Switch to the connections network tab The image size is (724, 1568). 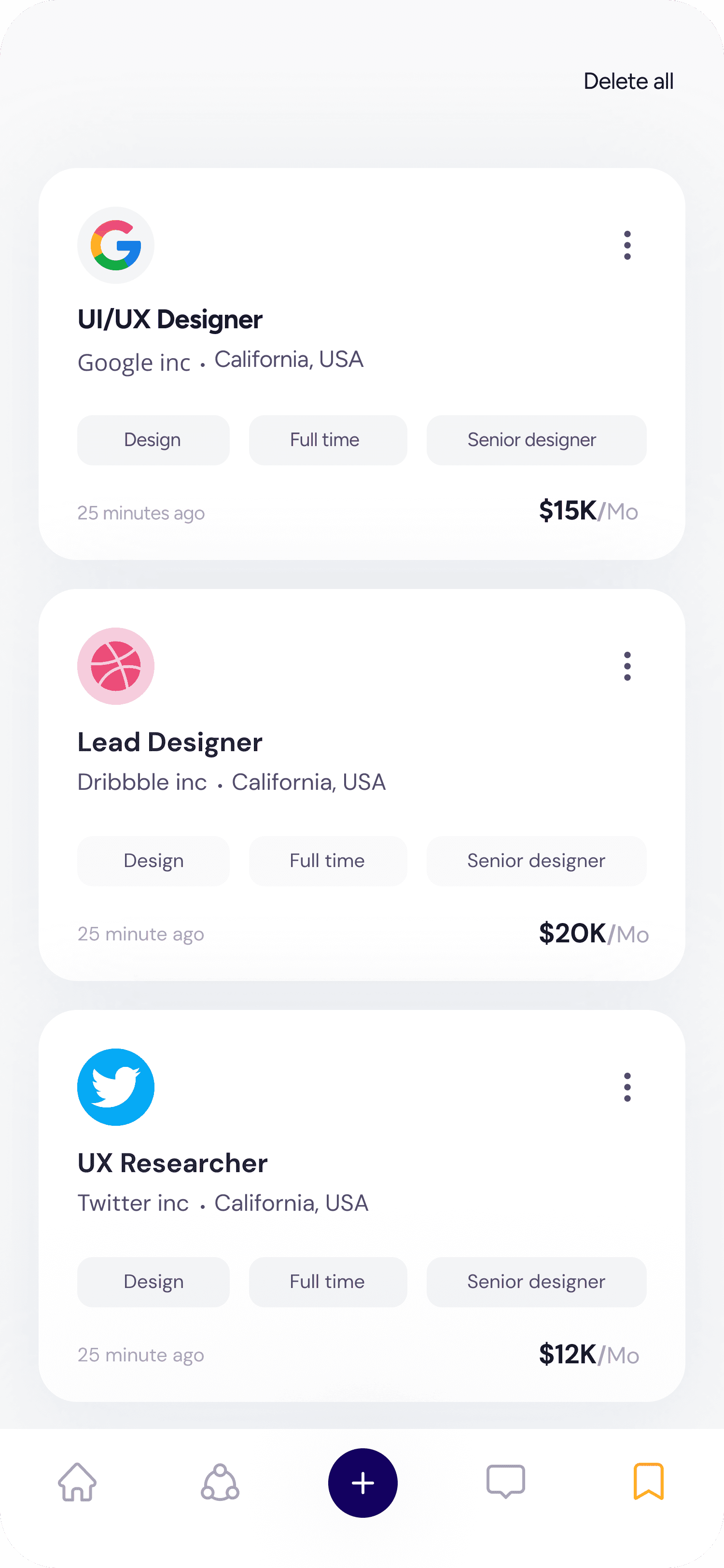(x=220, y=1482)
